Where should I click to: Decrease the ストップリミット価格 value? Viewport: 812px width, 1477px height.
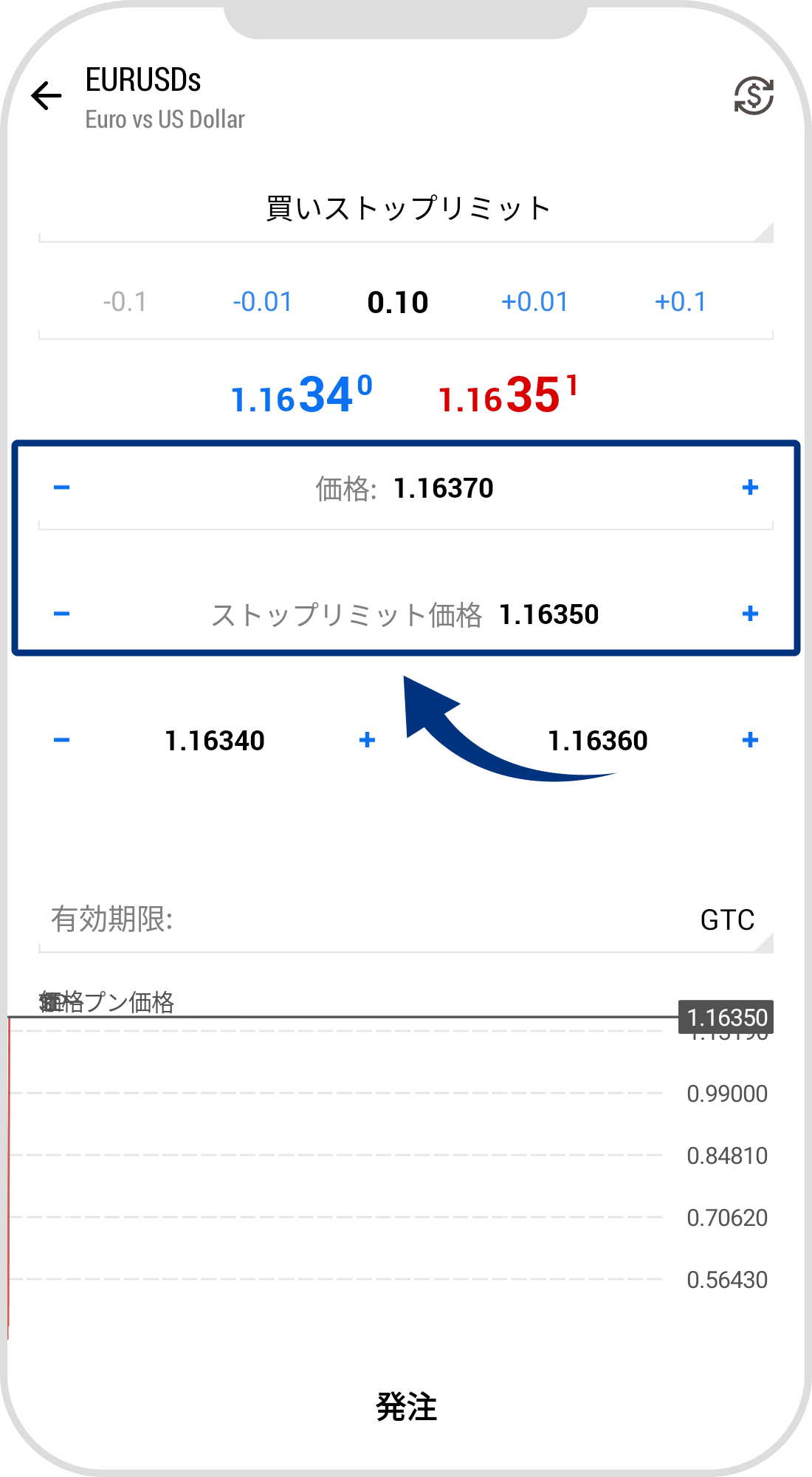[61, 613]
